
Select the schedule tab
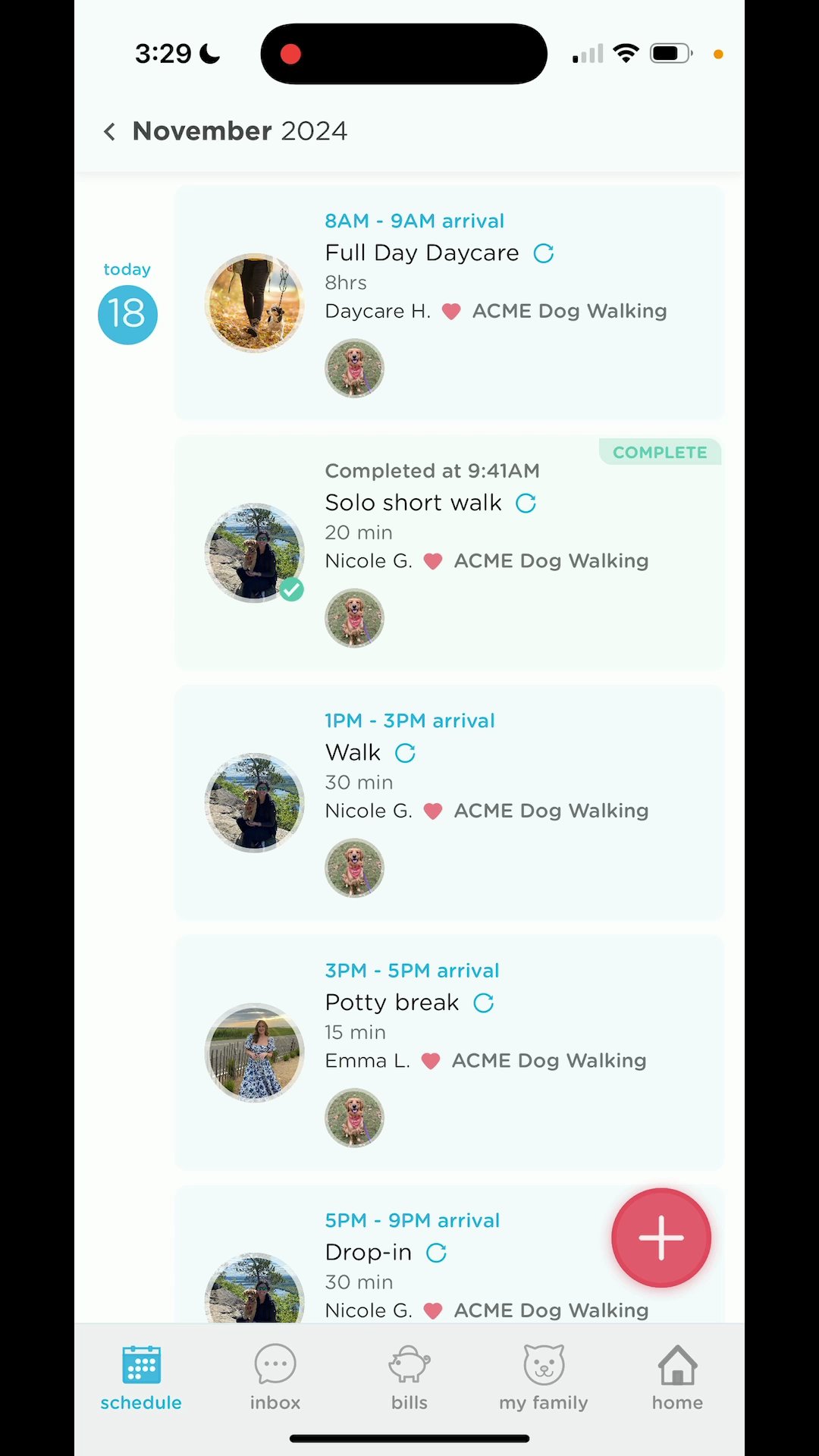click(141, 1377)
